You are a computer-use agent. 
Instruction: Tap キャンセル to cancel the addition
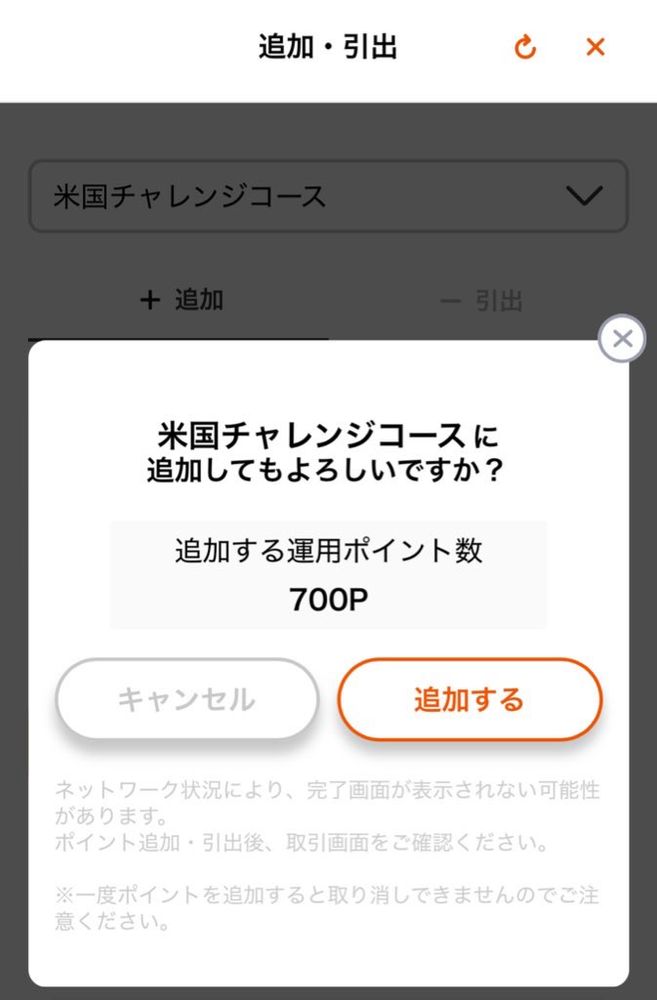(187, 699)
